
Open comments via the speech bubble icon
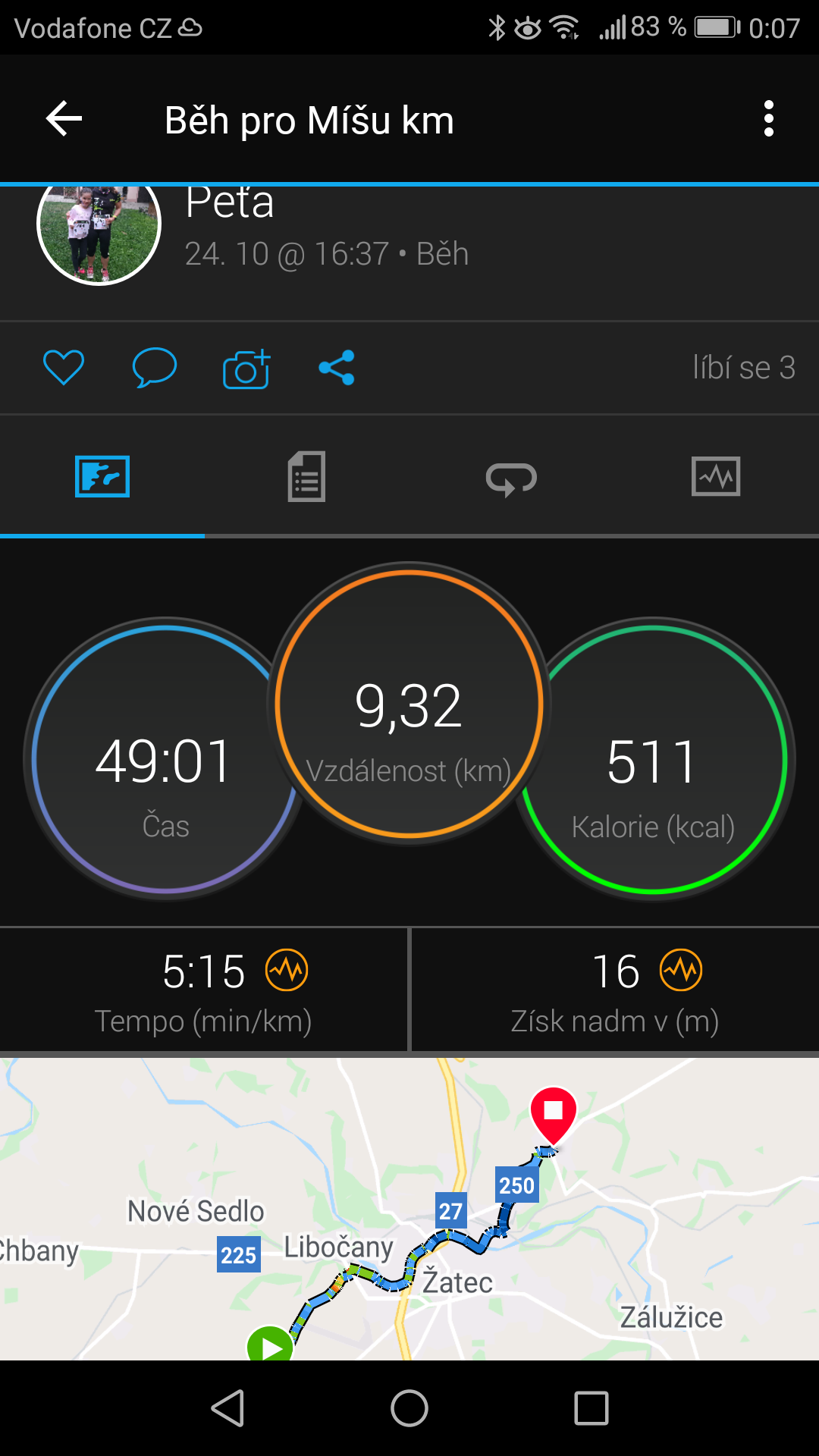click(x=155, y=368)
